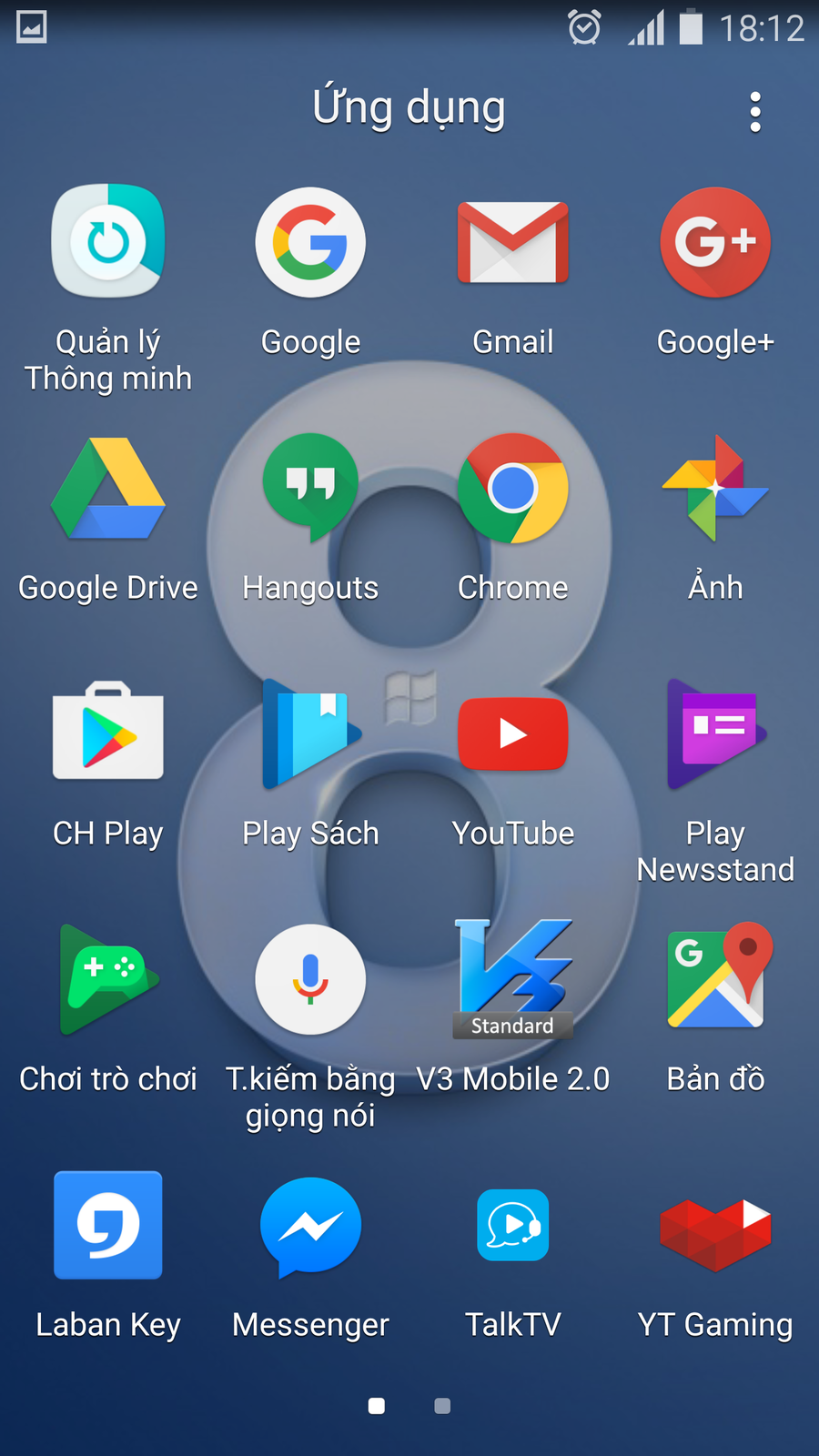The width and height of the screenshot is (819, 1456).
Task: Open Google Chrome browser
Action: [512, 489]
